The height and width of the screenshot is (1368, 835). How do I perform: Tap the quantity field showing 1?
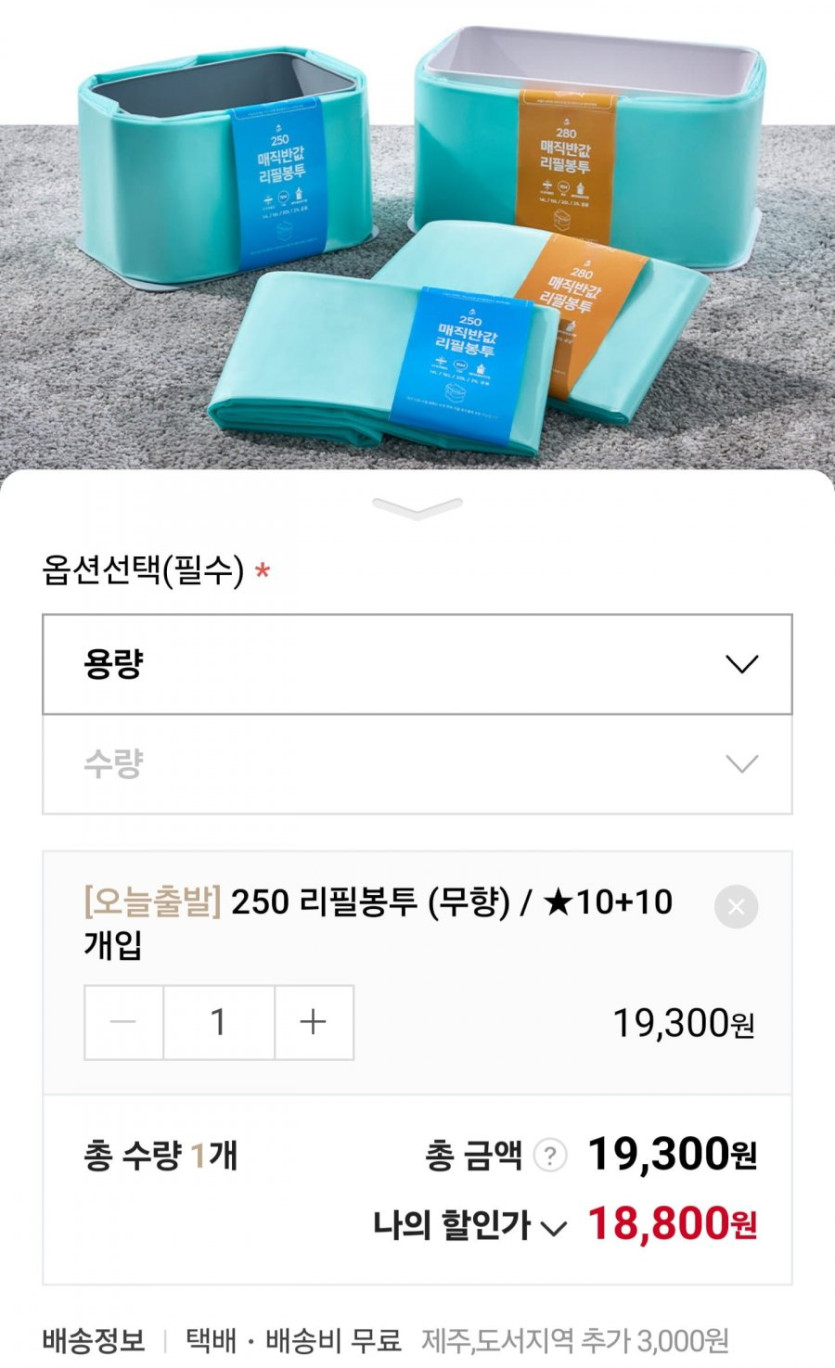click(x=218, y=1022)
